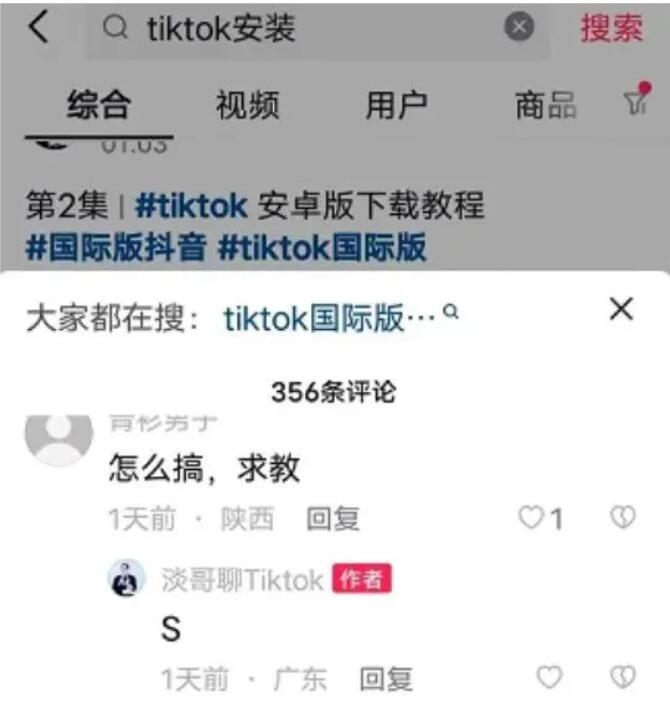Reply to the 怎么搞，求教 comment
The width and height of the screenshot is (670, 711).
333,518
